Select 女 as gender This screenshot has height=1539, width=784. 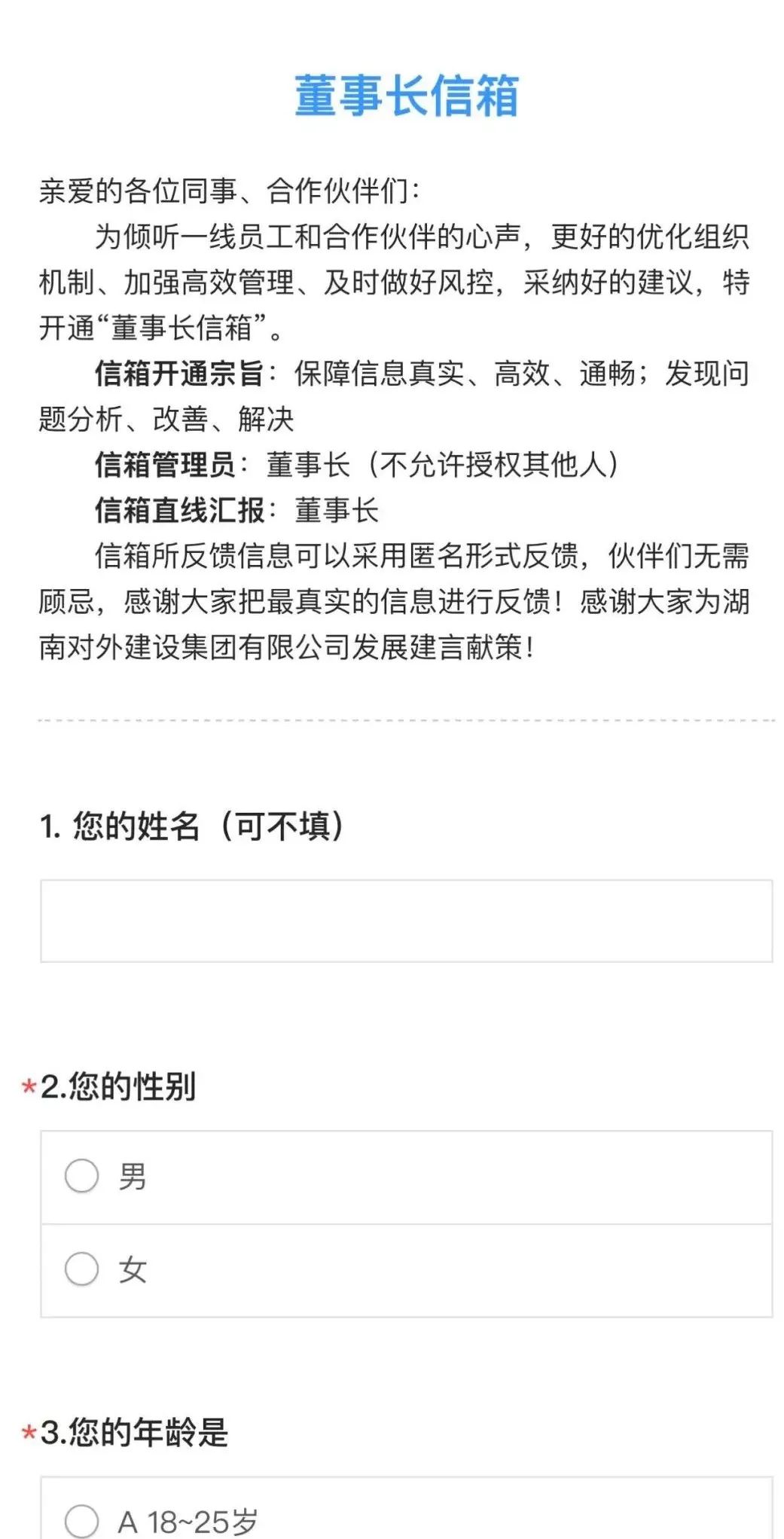click(x=82, y=1269)
